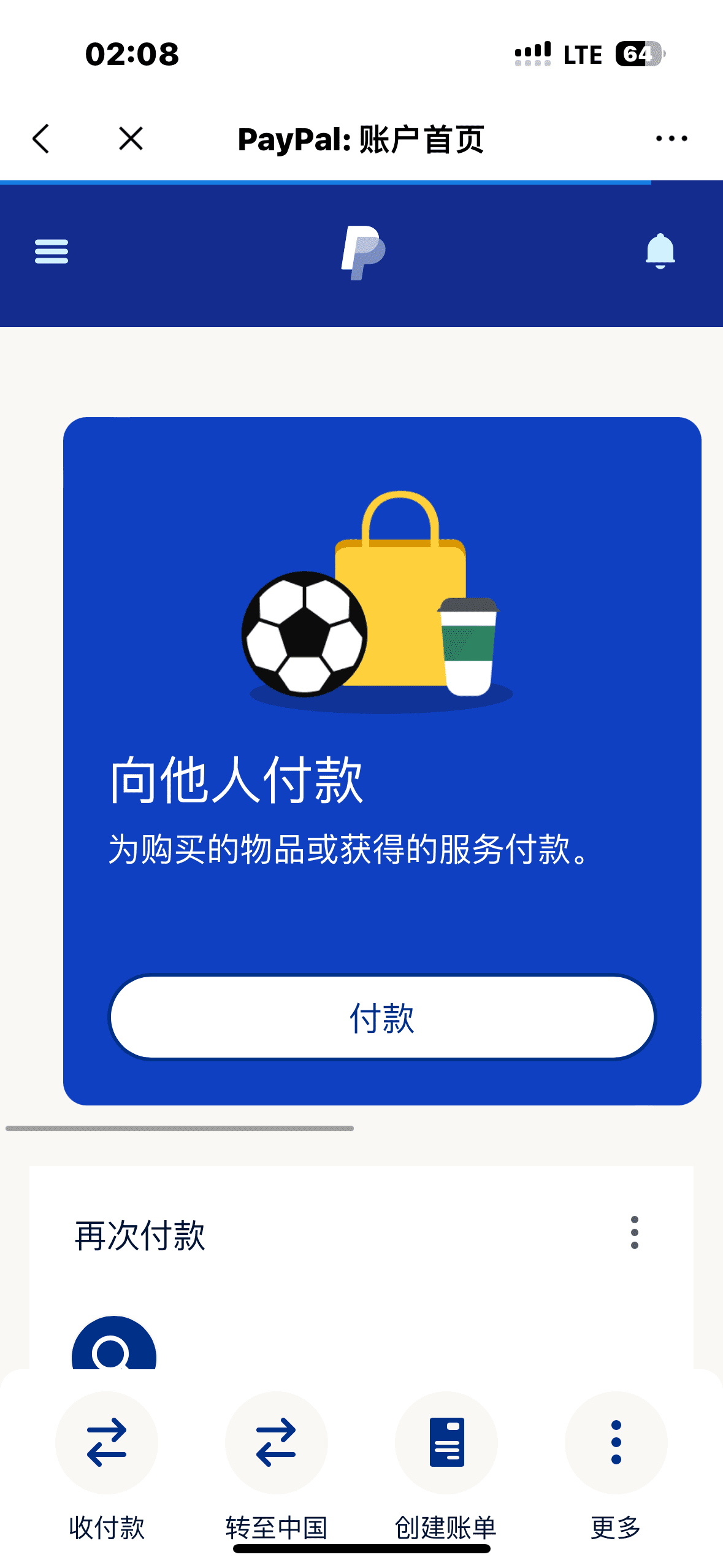The height and width of the screenshot is (1568, 723).
Task: Open the 再次付款 options menu
Action: 634,1232
